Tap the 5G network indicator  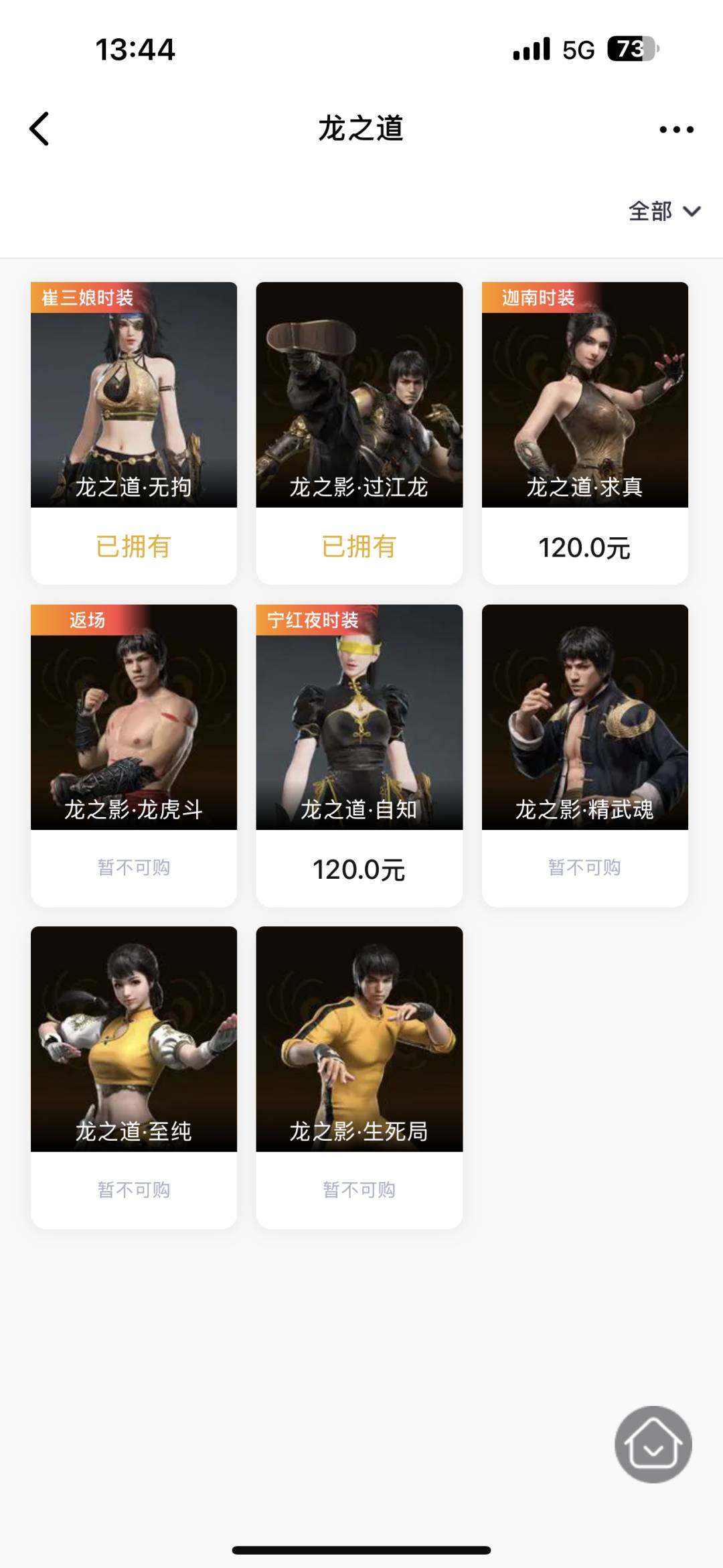pyautogui.click(x=576, y=48)
